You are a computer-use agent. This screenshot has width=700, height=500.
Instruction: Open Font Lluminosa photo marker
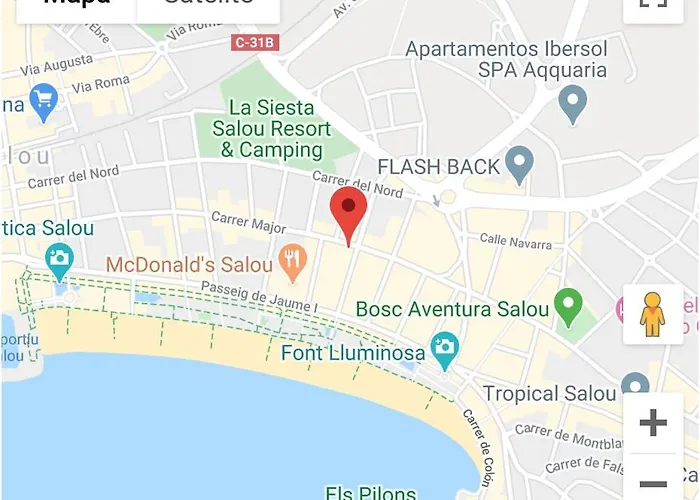click(x=443, y=350)
